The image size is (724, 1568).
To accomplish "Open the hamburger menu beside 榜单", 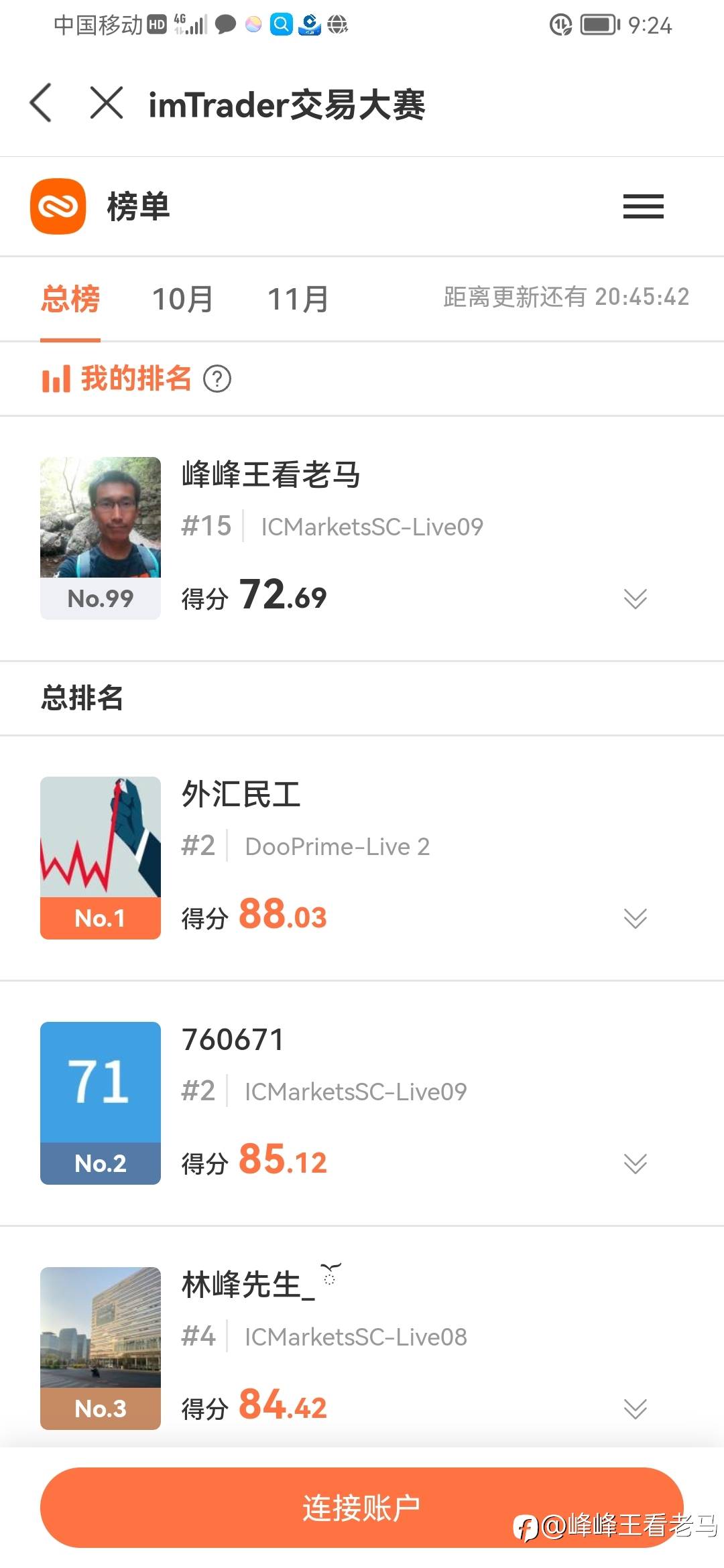I will 643,206.
